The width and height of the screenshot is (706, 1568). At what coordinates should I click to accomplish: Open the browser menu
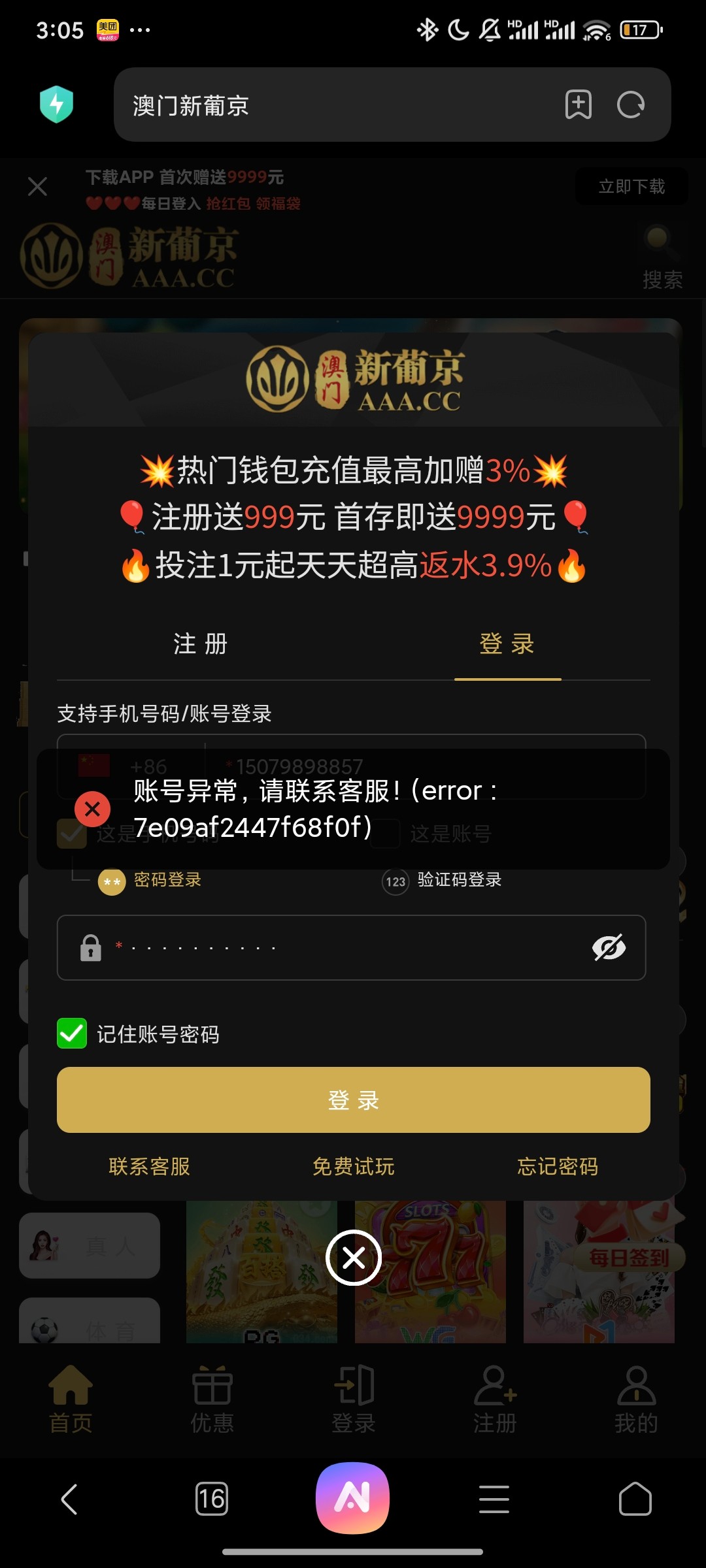coord(494,1499)
